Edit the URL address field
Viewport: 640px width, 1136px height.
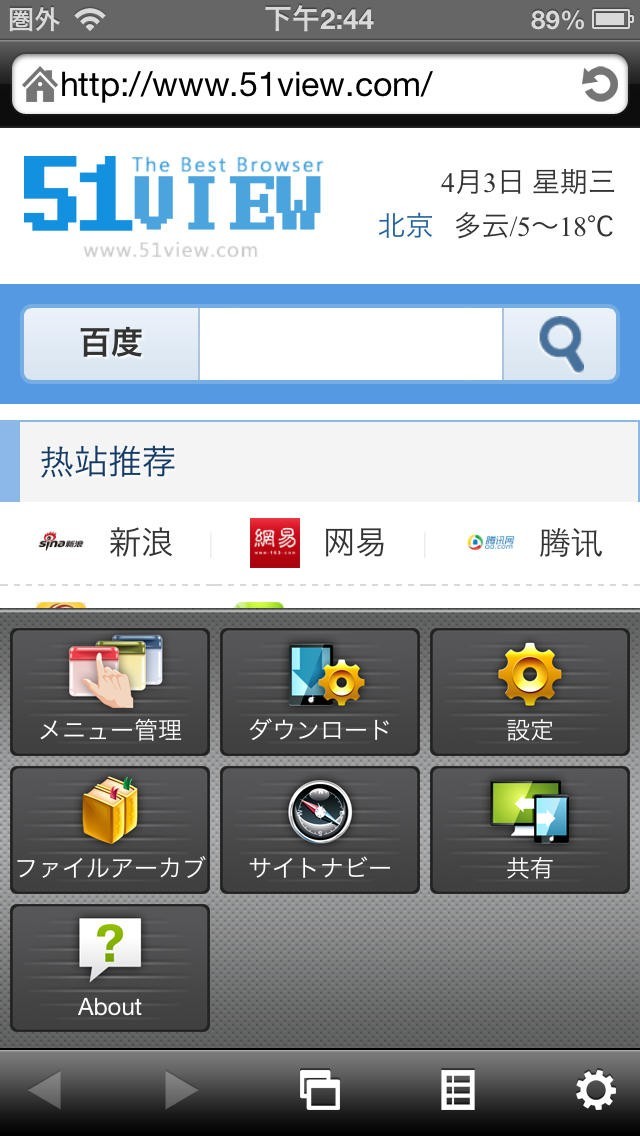pyautogui.click(x=310, y=84)
